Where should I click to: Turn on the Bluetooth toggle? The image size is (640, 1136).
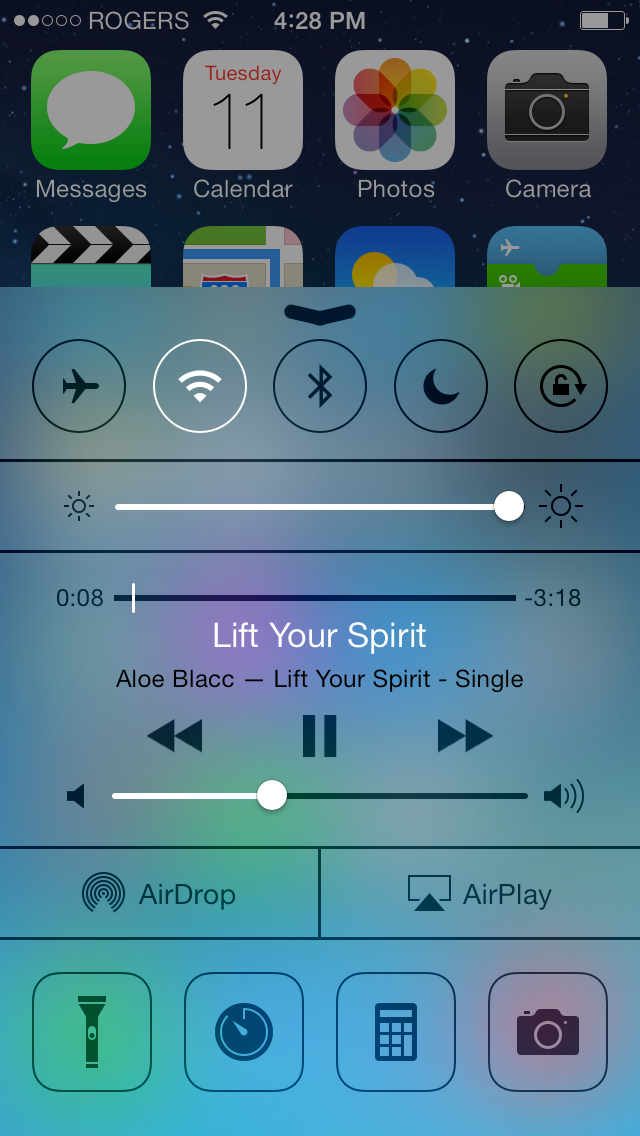[320, 386]
